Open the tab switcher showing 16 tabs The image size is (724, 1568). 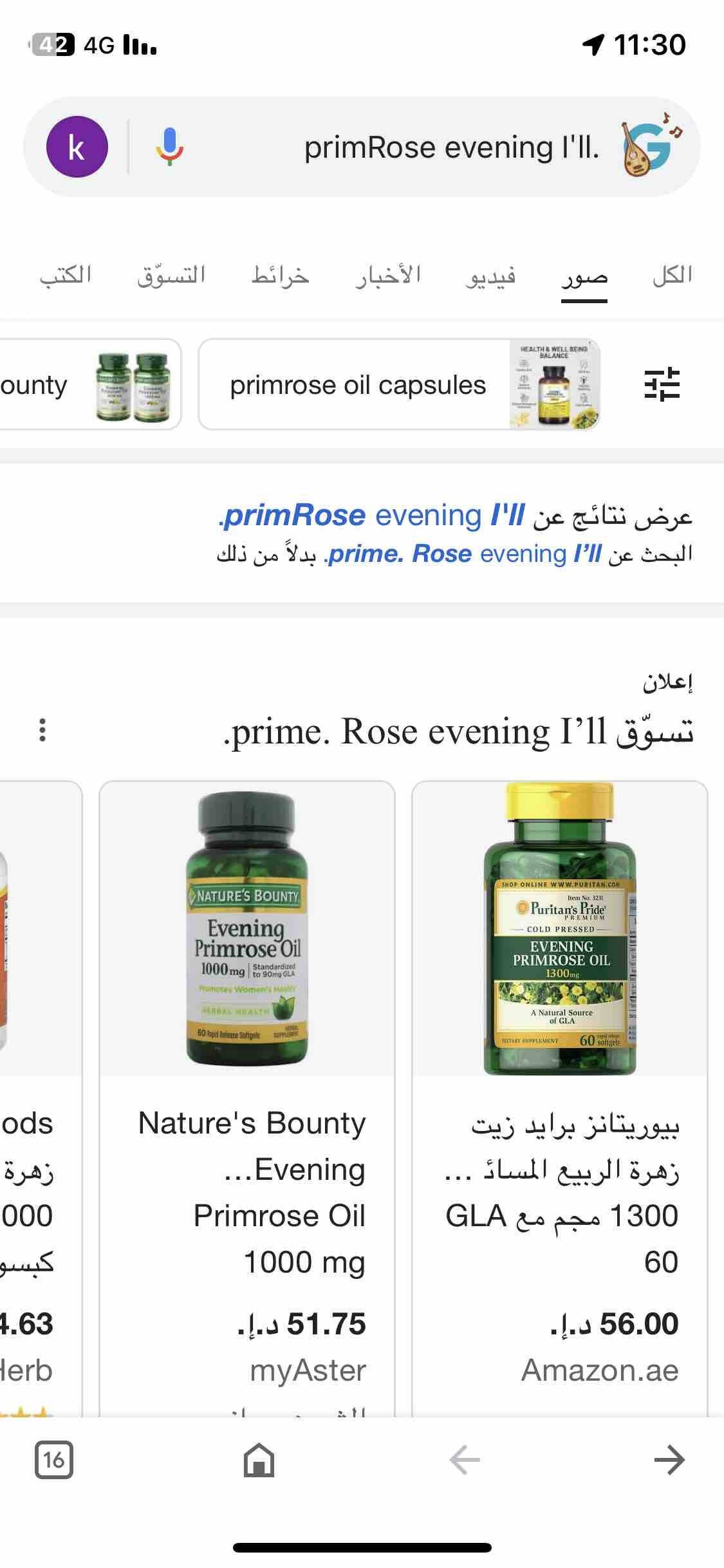[53, 1459]
